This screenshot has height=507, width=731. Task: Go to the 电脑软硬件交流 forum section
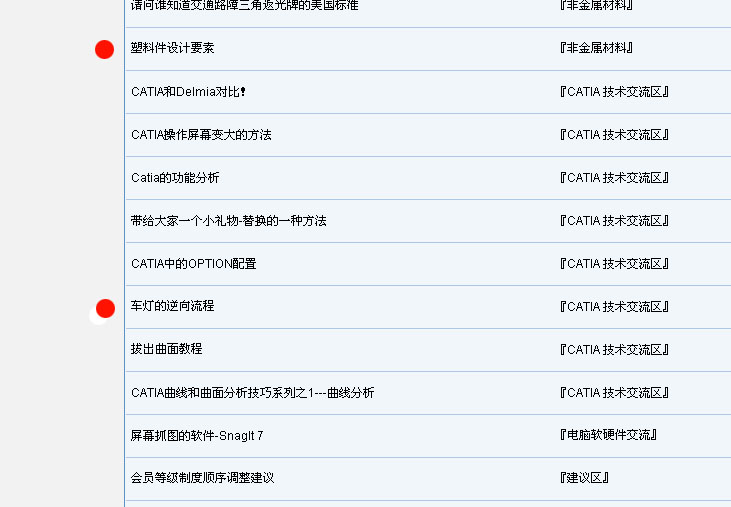point(609,435)
